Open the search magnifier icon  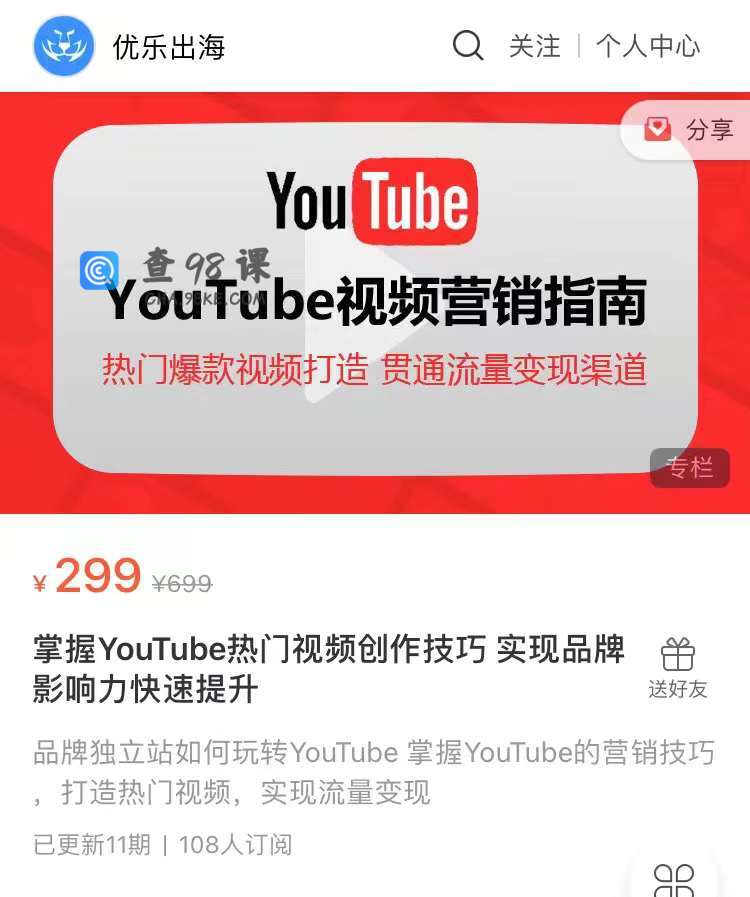(467, 46)
